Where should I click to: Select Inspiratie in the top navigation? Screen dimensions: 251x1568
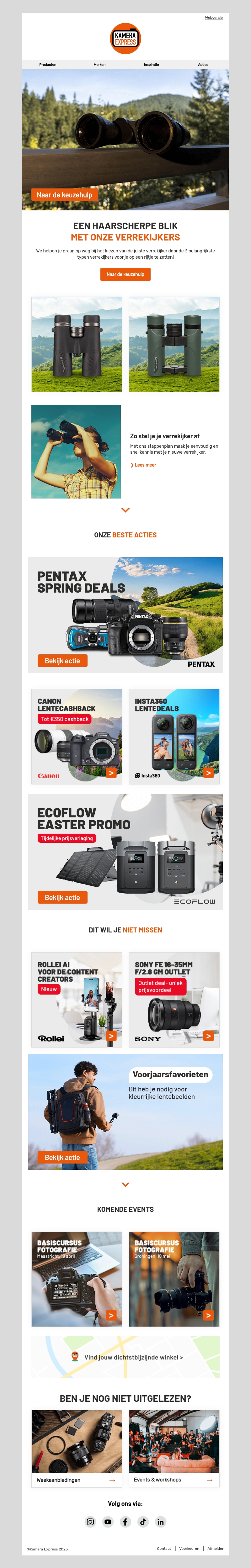(x=151, y=65)
